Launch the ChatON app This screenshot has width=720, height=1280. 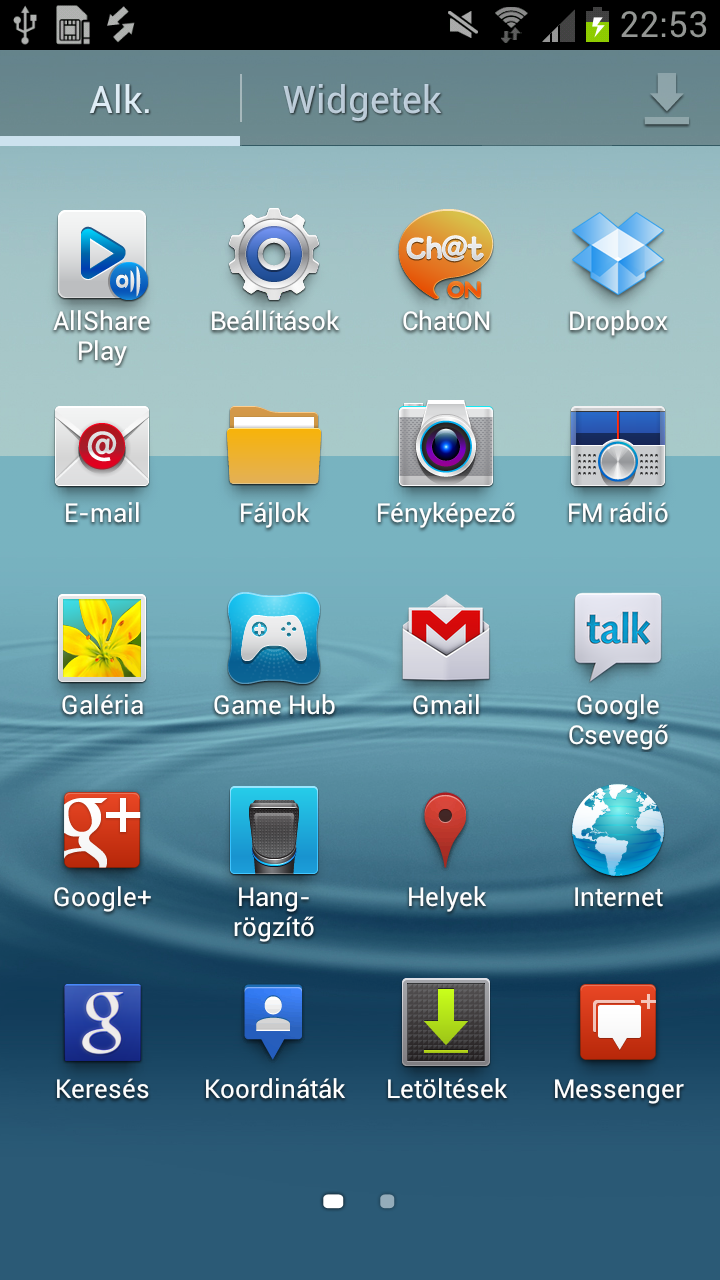tap(446, 256)
